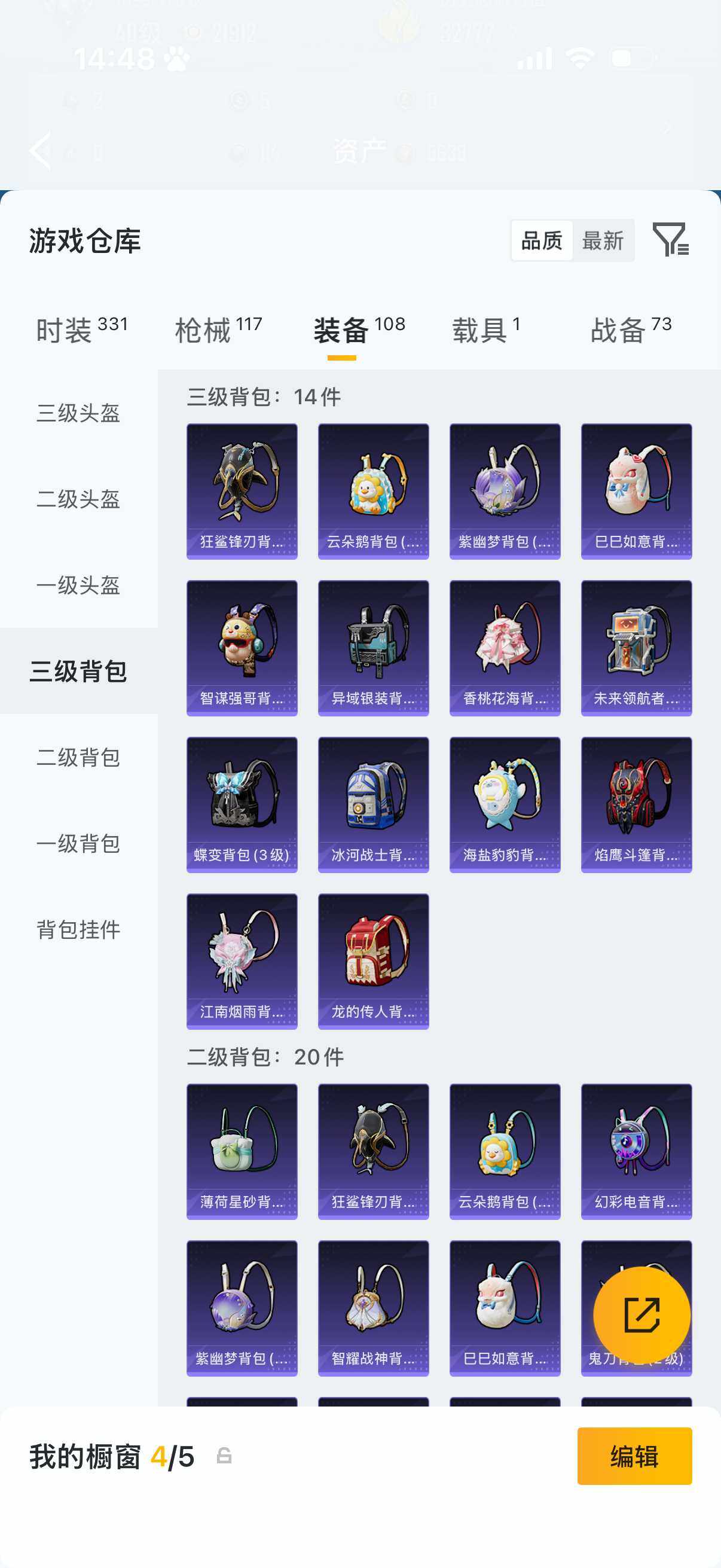Select the 三级头盔 category
The height and width of the screenshot is (1568, 721).
pos(78,414)
